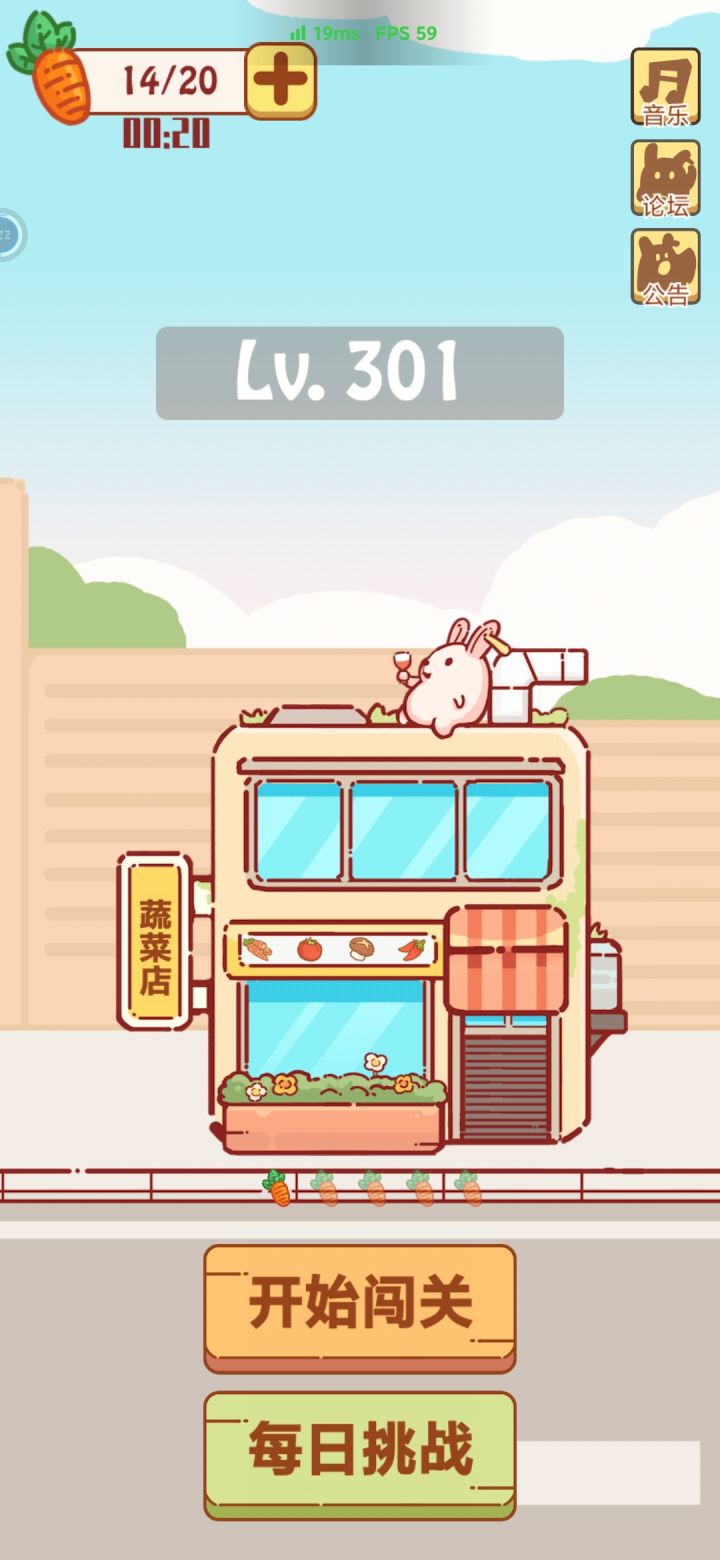
Task: Open the 音乐 music settings icon
Action: click(665, 85)
